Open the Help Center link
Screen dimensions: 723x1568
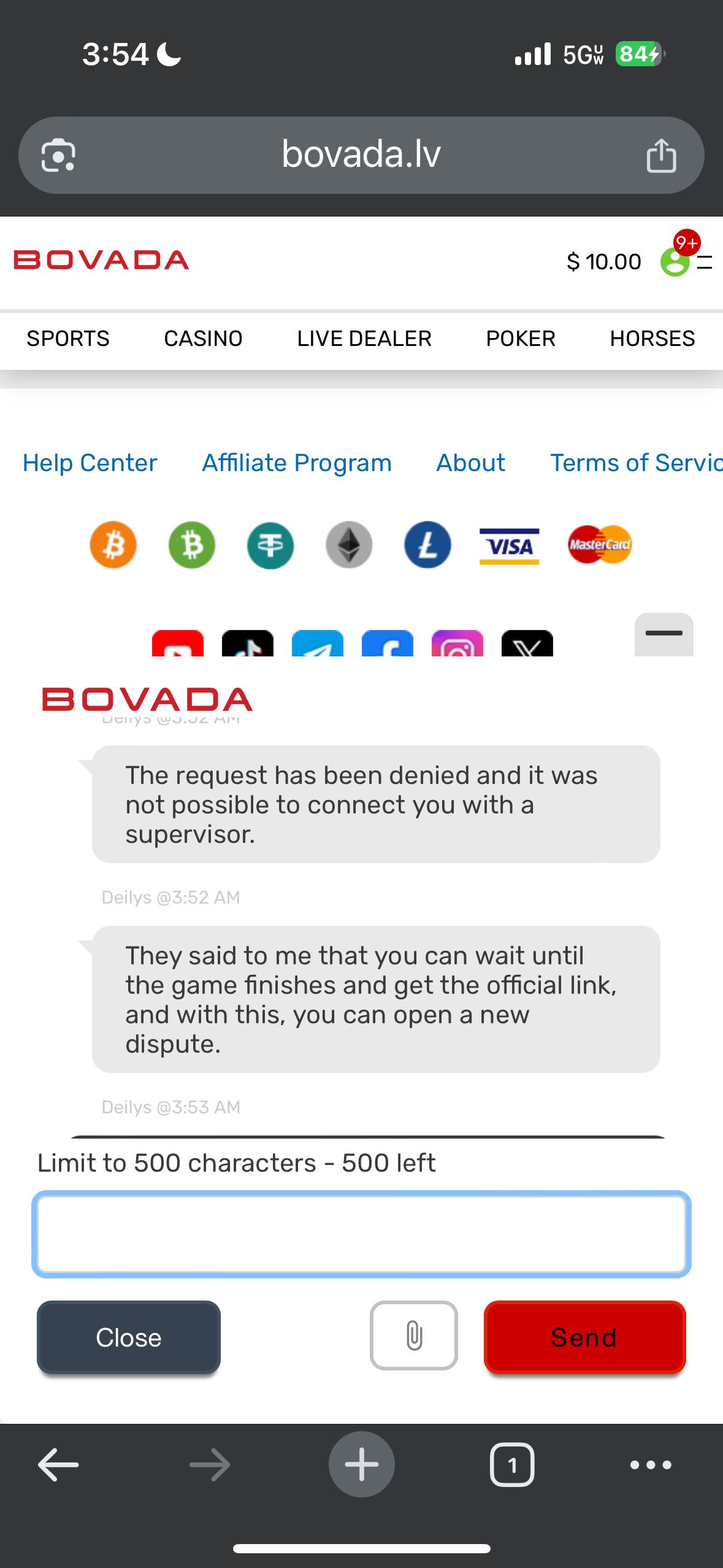90,463
